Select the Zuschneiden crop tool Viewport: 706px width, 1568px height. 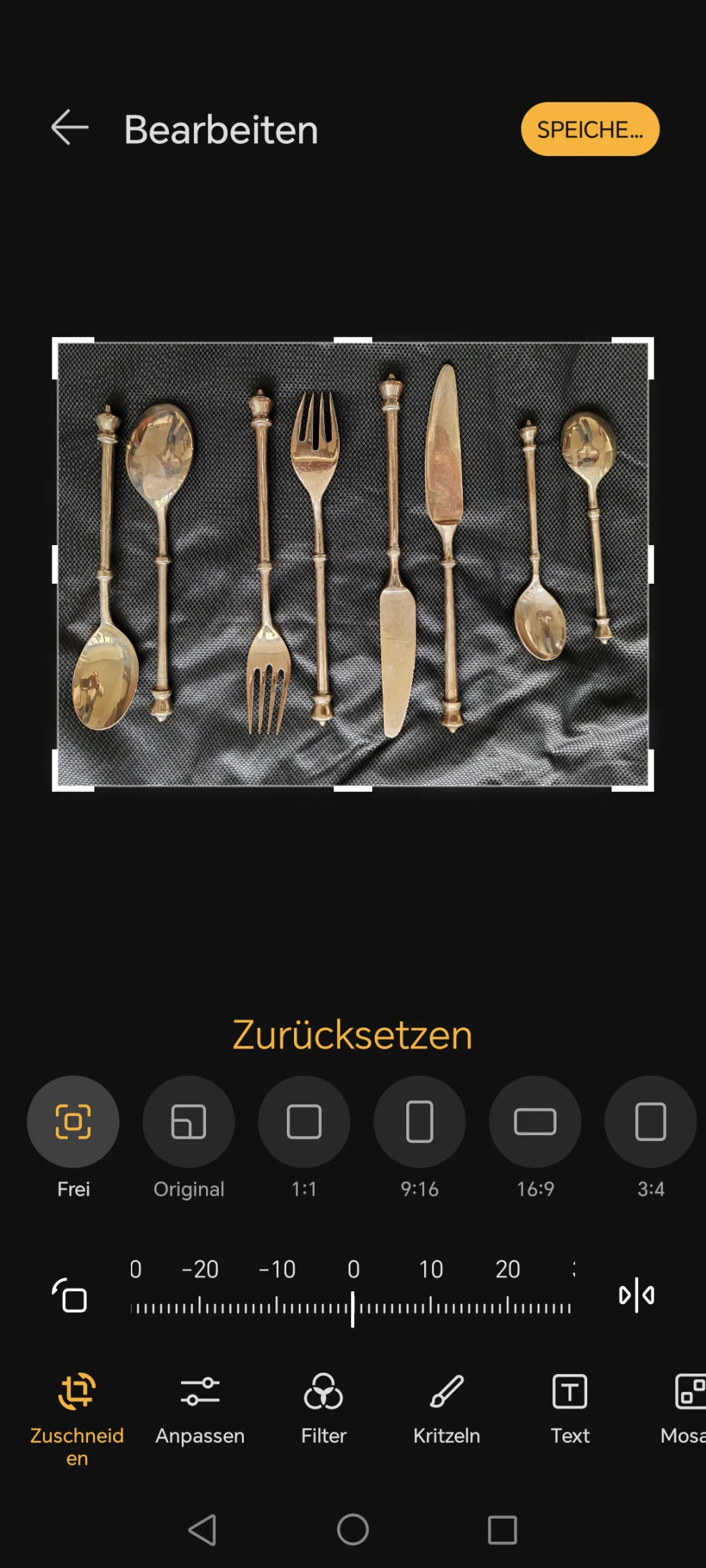pyautogui.click(x=77, y=1406)
